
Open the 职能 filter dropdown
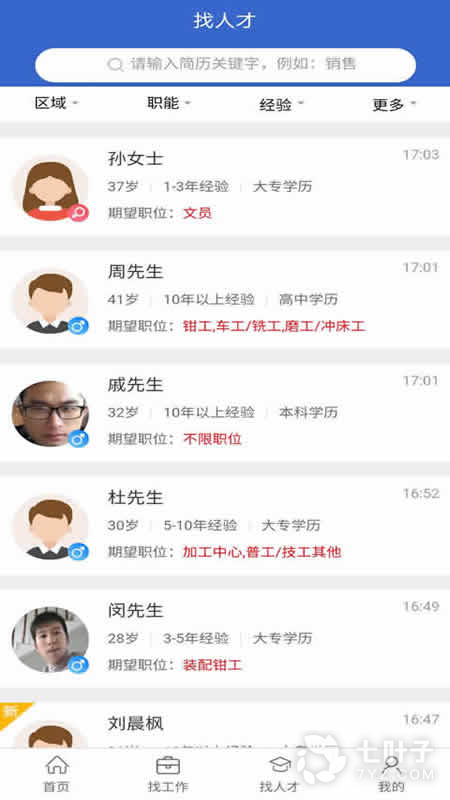point(169,104)
